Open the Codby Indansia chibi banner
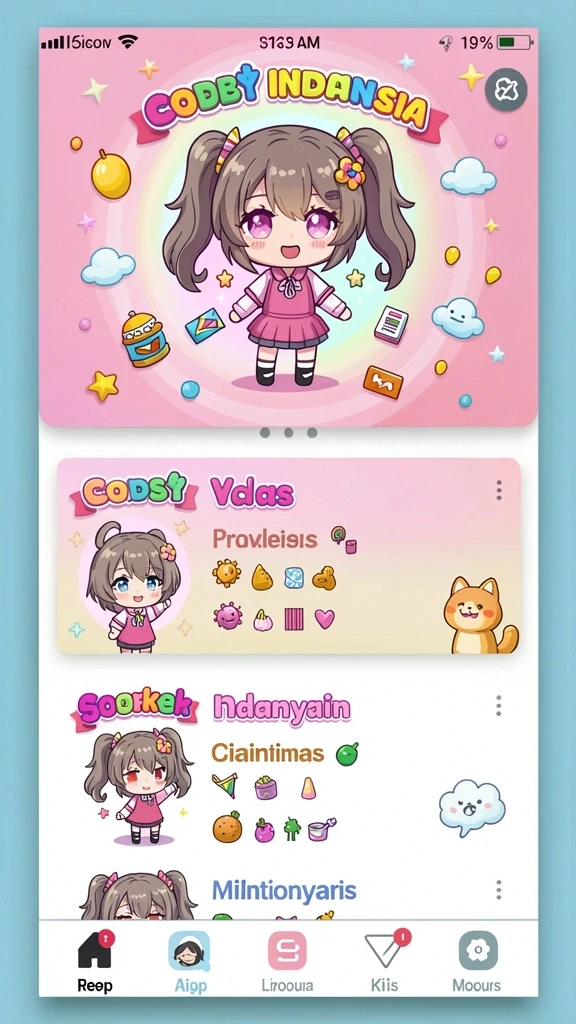Viewport: 576px width, 1024px height. (x=288, y=227)
